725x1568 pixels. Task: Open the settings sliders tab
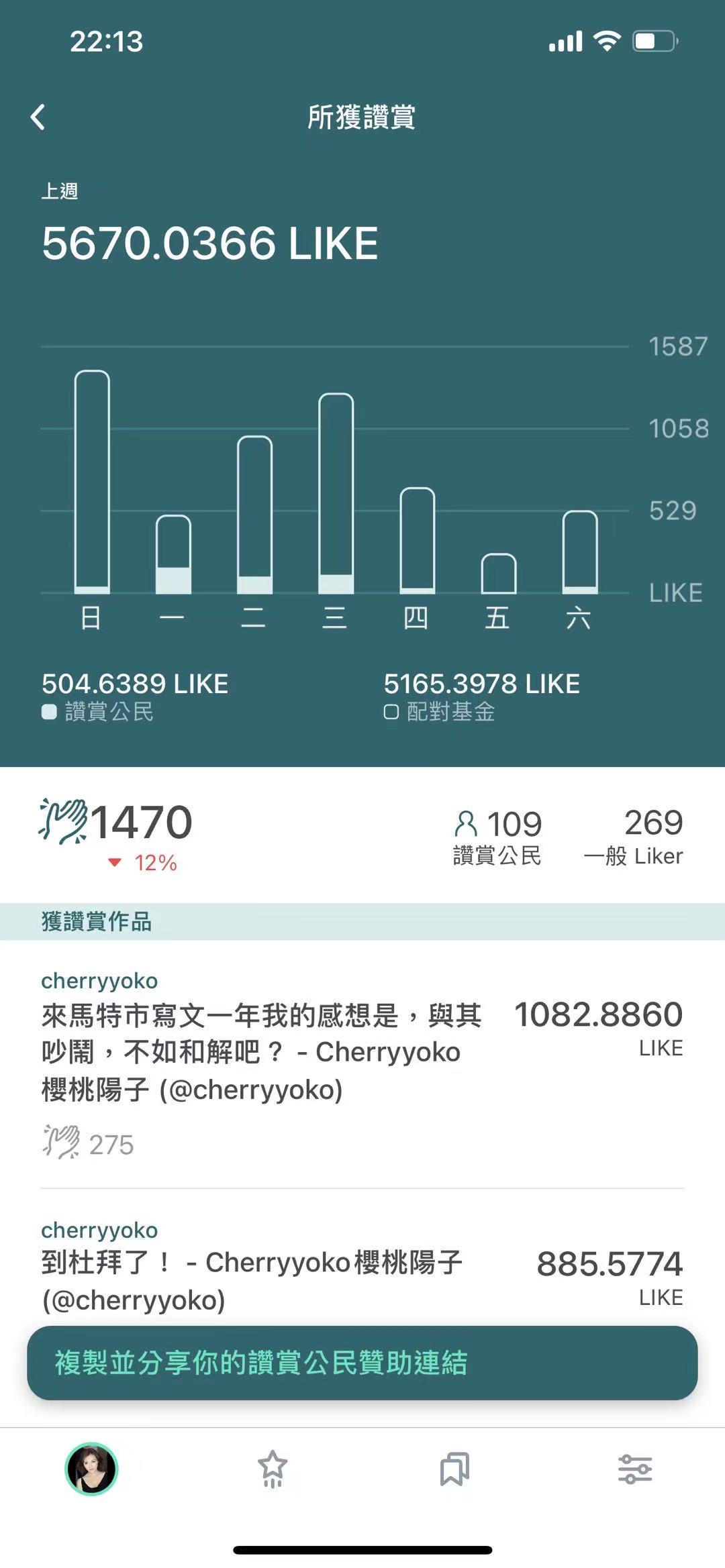pos(635,1469)
